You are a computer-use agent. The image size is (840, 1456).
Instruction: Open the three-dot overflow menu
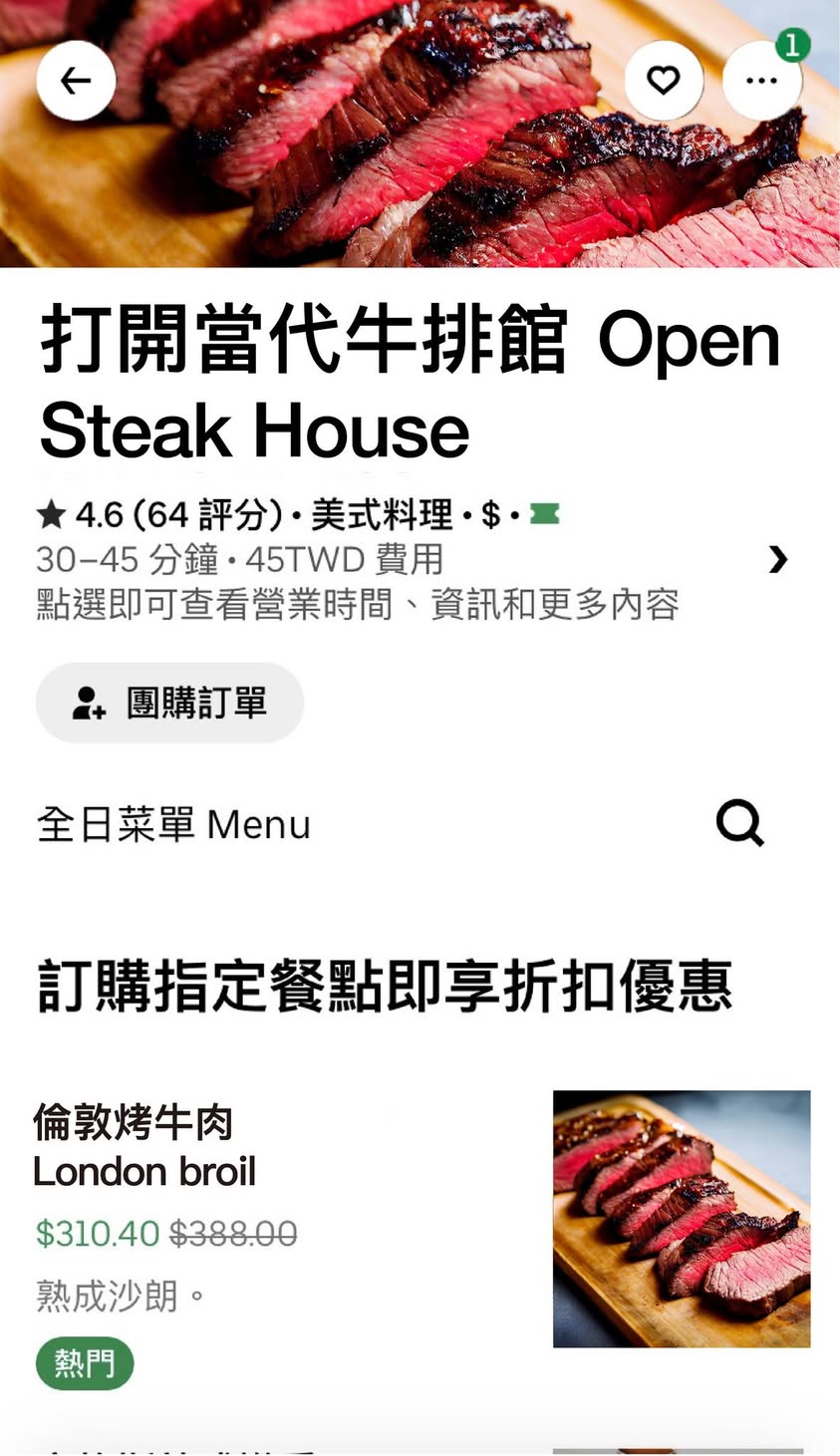tap(761, 81)
